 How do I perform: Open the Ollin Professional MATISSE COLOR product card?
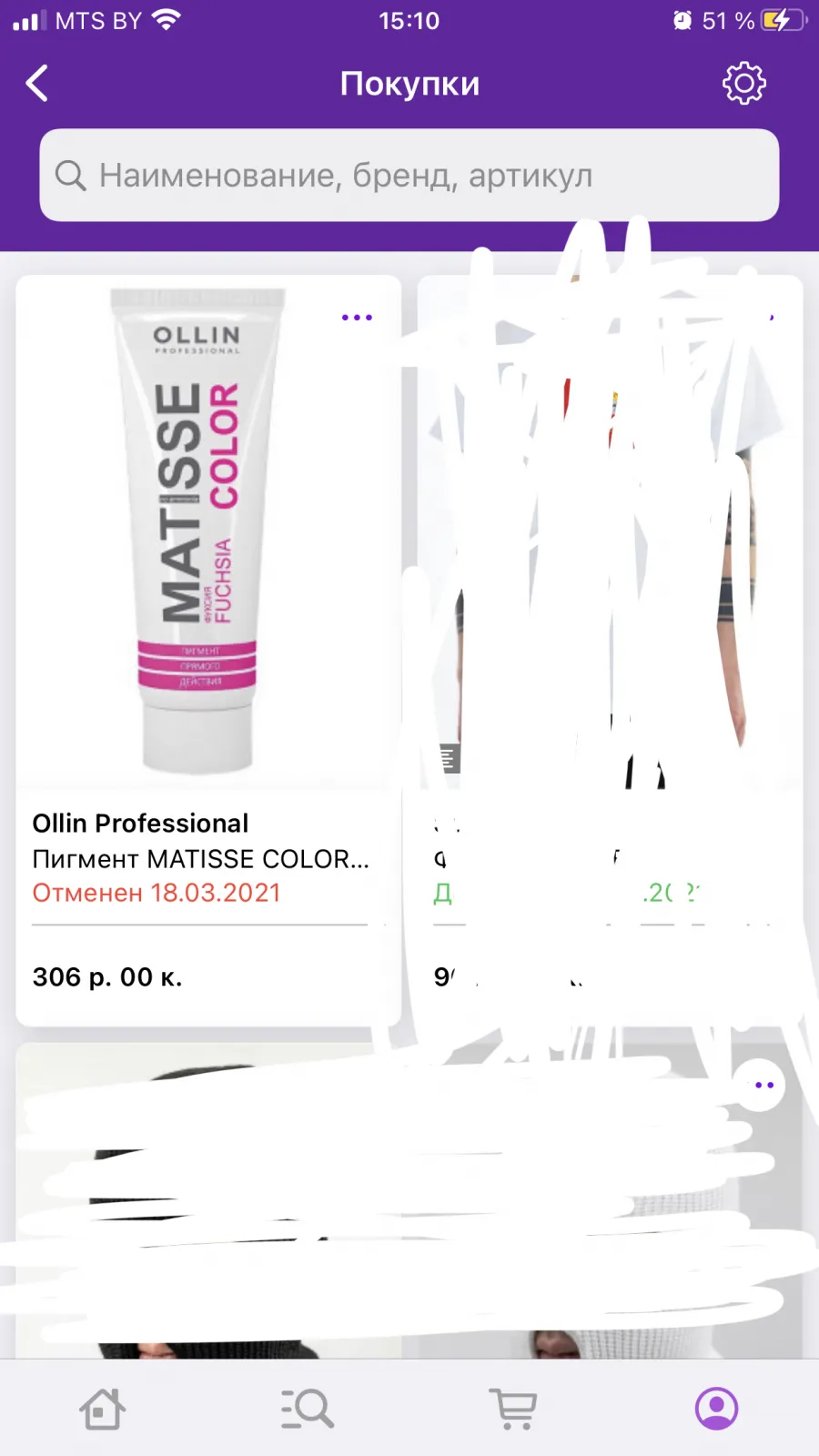(x=208, y=651)
